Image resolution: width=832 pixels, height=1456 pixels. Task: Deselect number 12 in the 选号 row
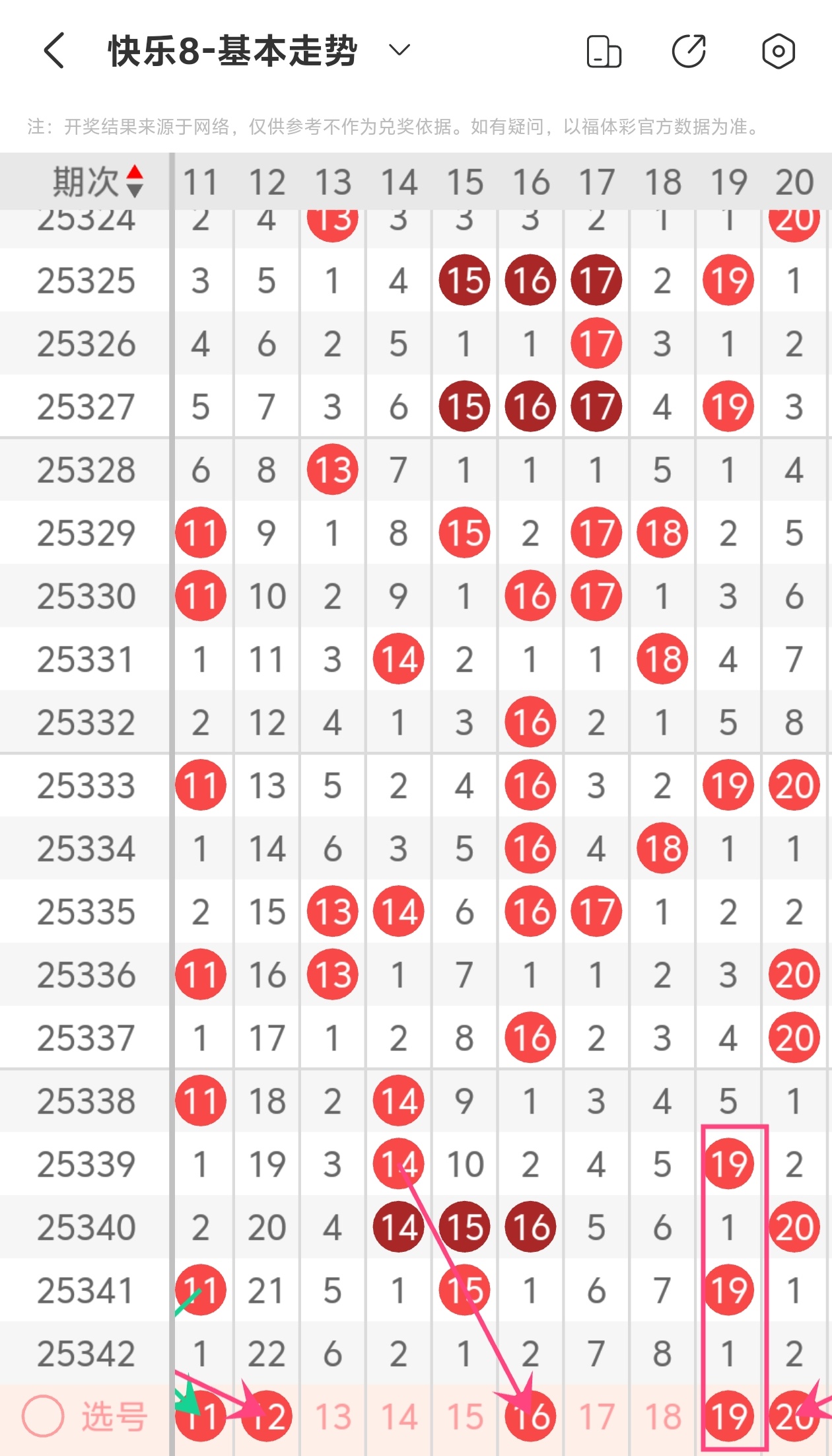tap(267, 1417)
